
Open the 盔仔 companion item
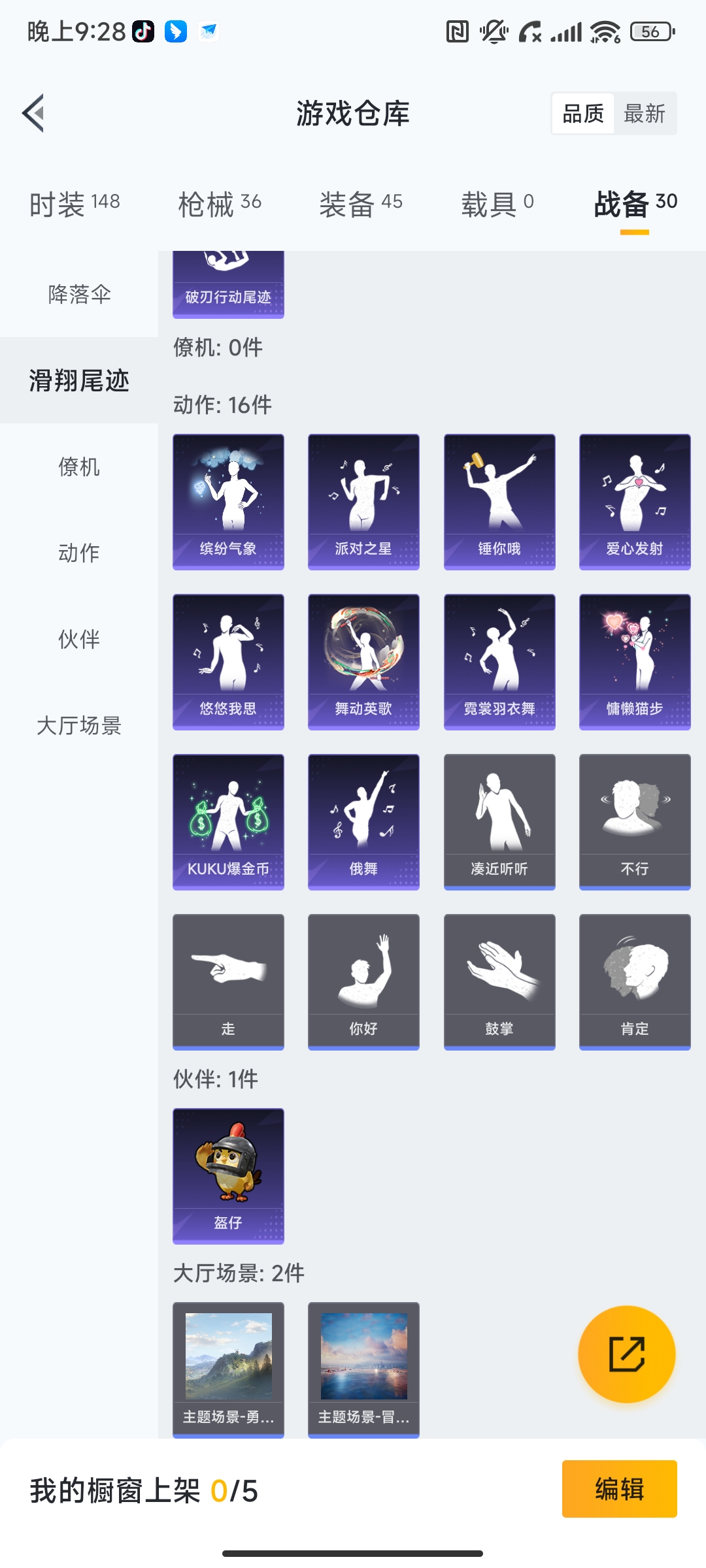click(228, 1175)
